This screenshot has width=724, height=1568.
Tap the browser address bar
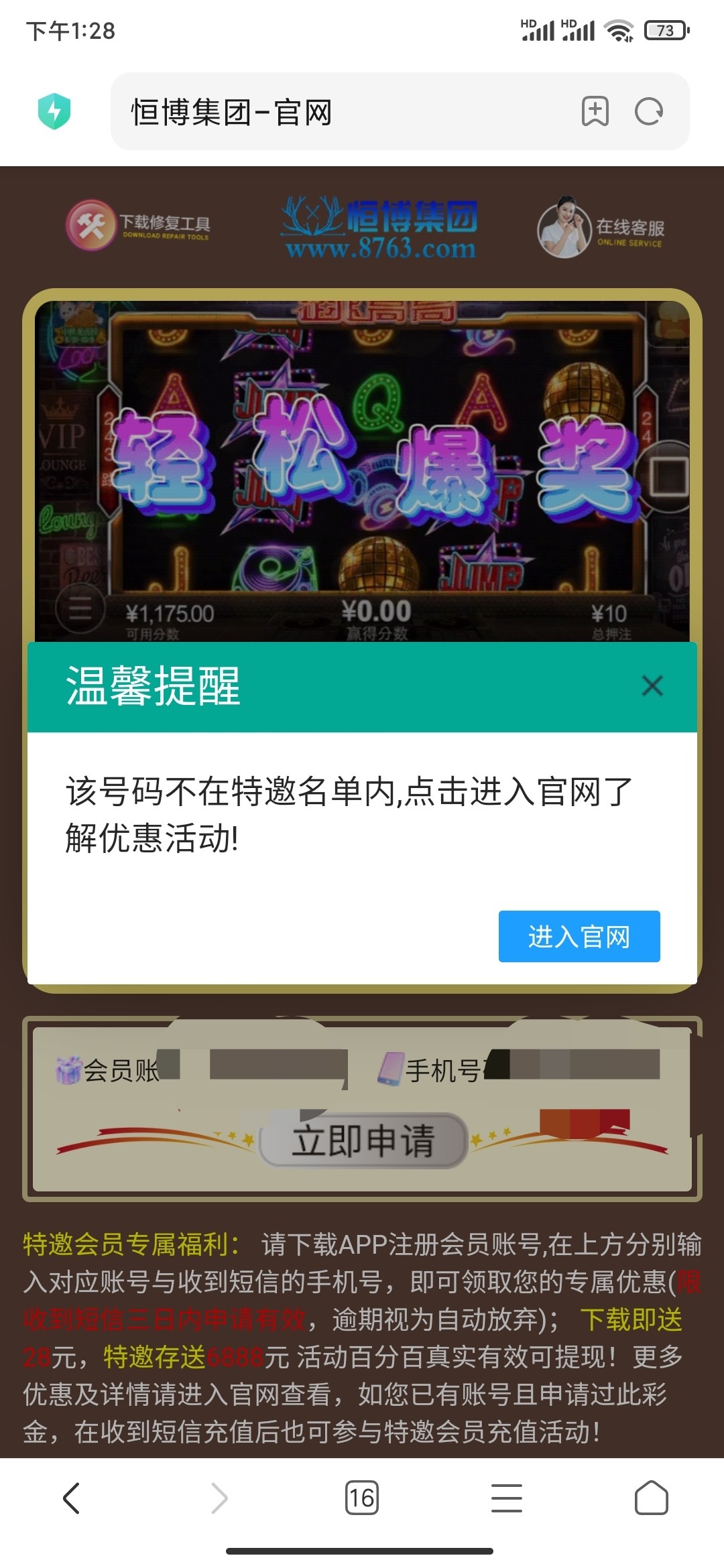click(349, 112)
